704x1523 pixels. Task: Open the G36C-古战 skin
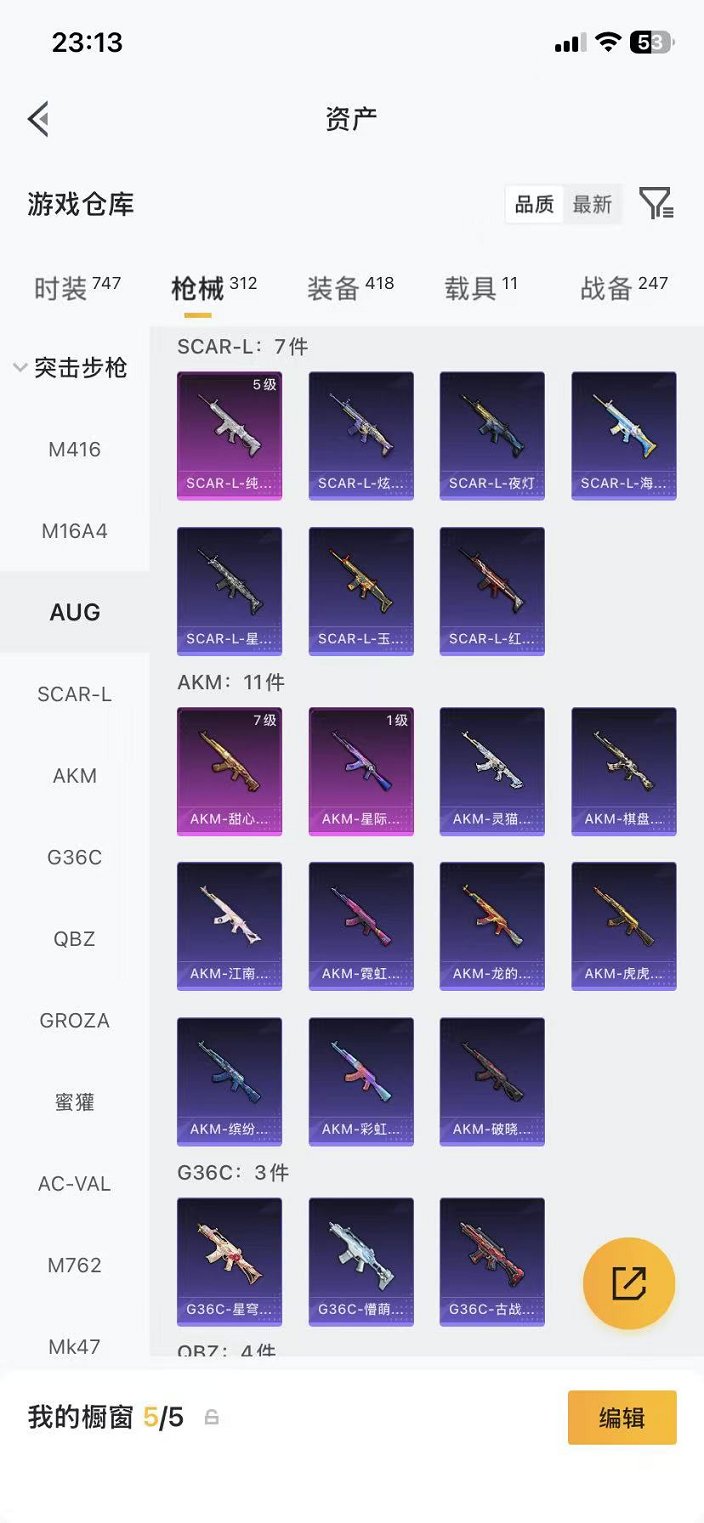click(492, 1261)
